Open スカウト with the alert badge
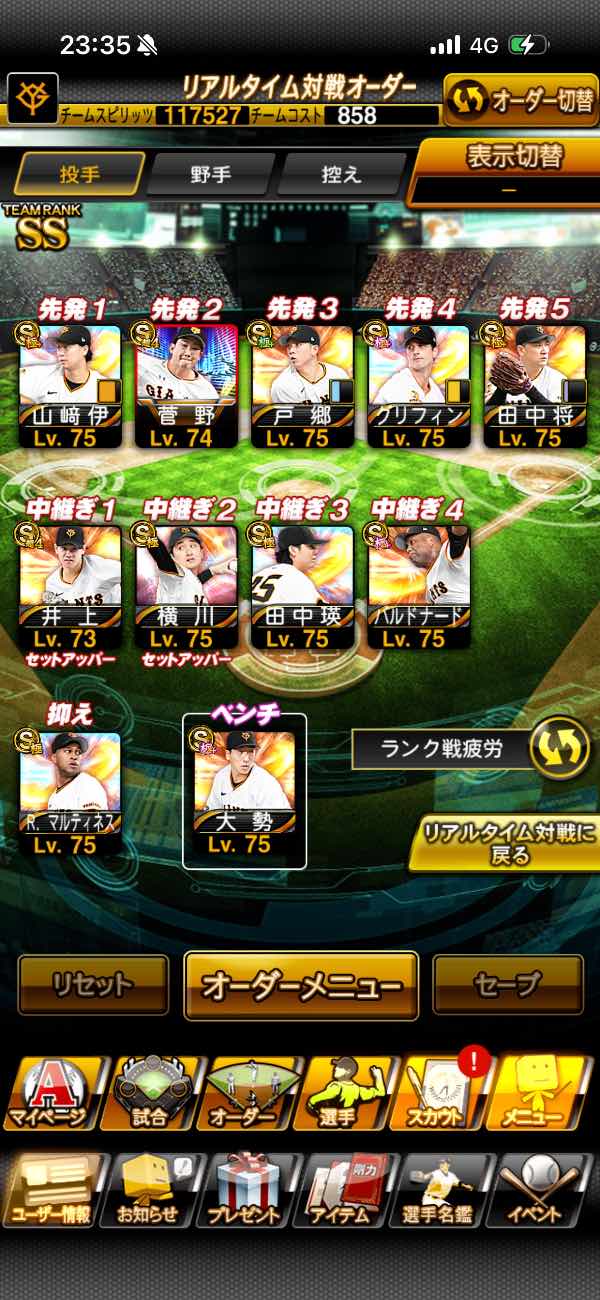This screenshot has width=600, height=1300. [446, 1093]
